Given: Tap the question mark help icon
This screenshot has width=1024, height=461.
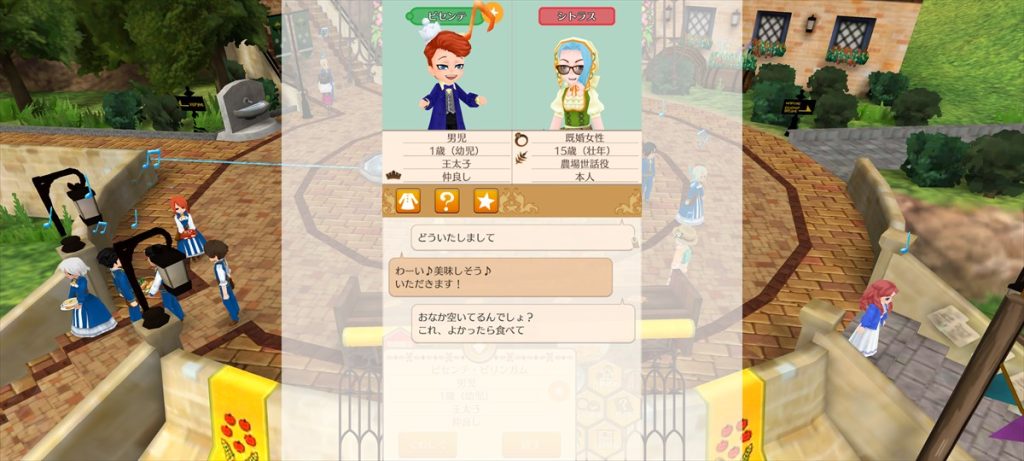Looking at the screenshot, I should click(x=447, y=201).
